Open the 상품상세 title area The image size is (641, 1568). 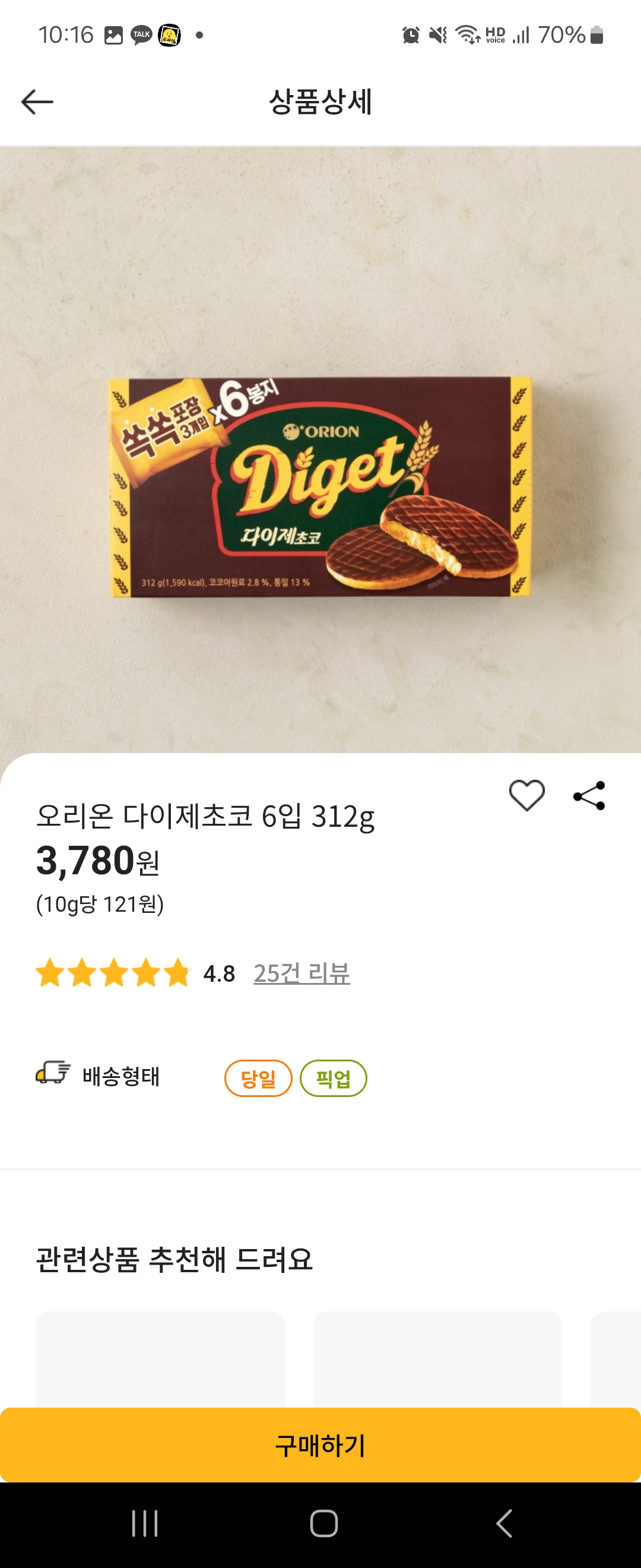320,102
